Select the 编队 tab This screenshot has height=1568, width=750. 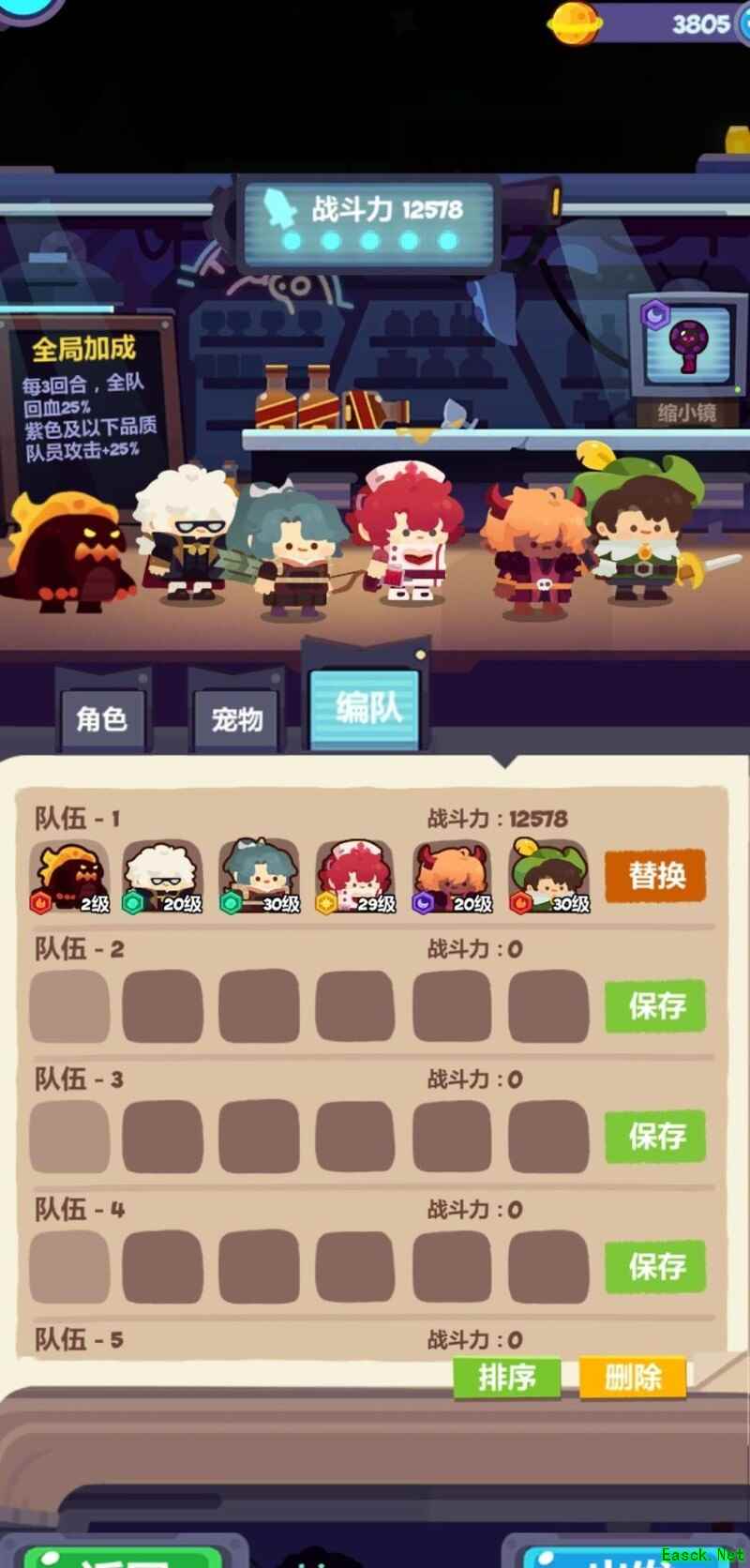click(367, 708)
